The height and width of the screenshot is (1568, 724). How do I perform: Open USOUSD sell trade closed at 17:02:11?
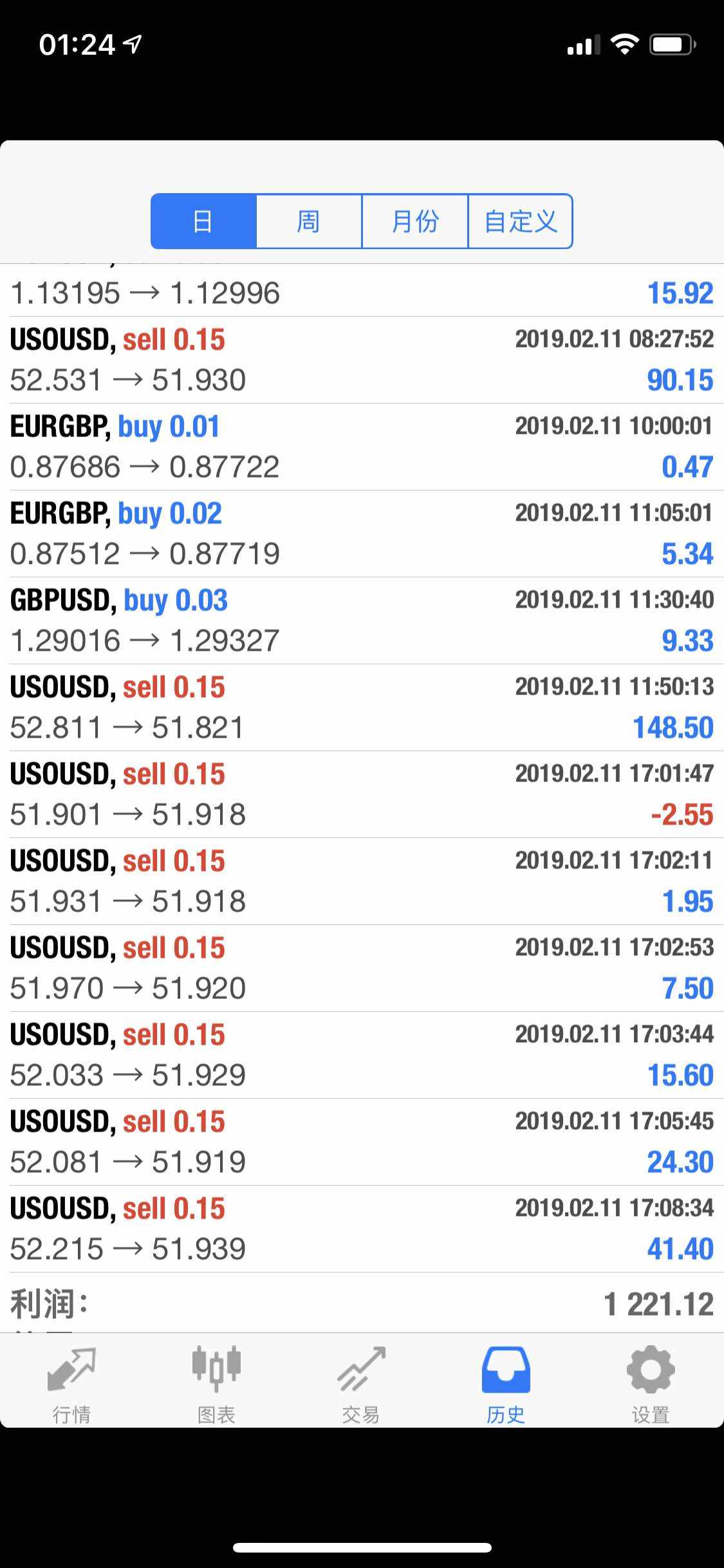pos(362,881)
